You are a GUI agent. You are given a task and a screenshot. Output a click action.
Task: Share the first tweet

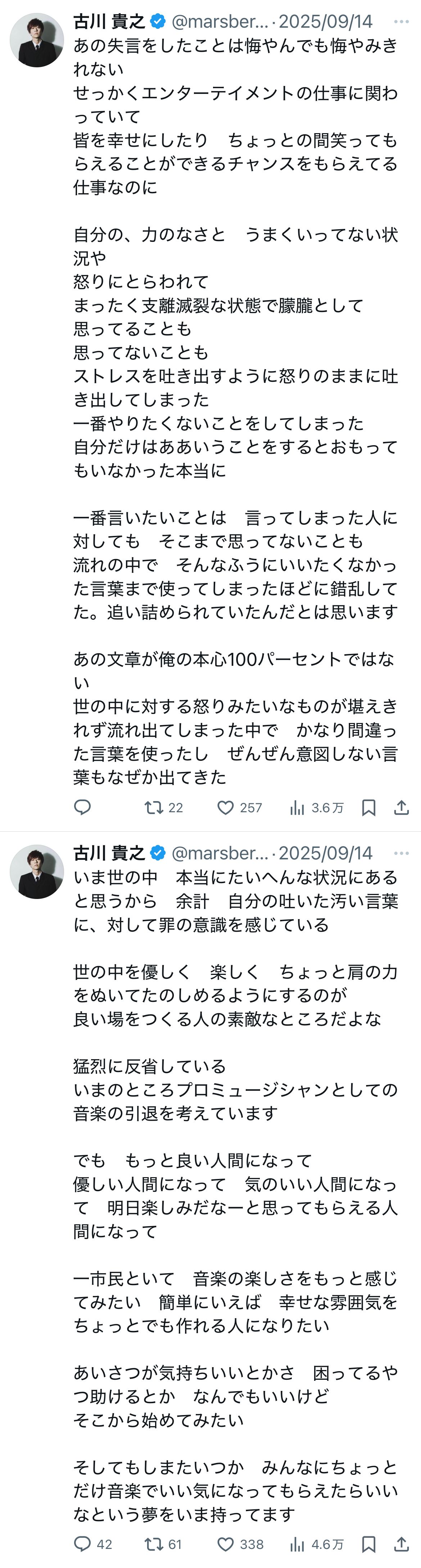[402, 807]
